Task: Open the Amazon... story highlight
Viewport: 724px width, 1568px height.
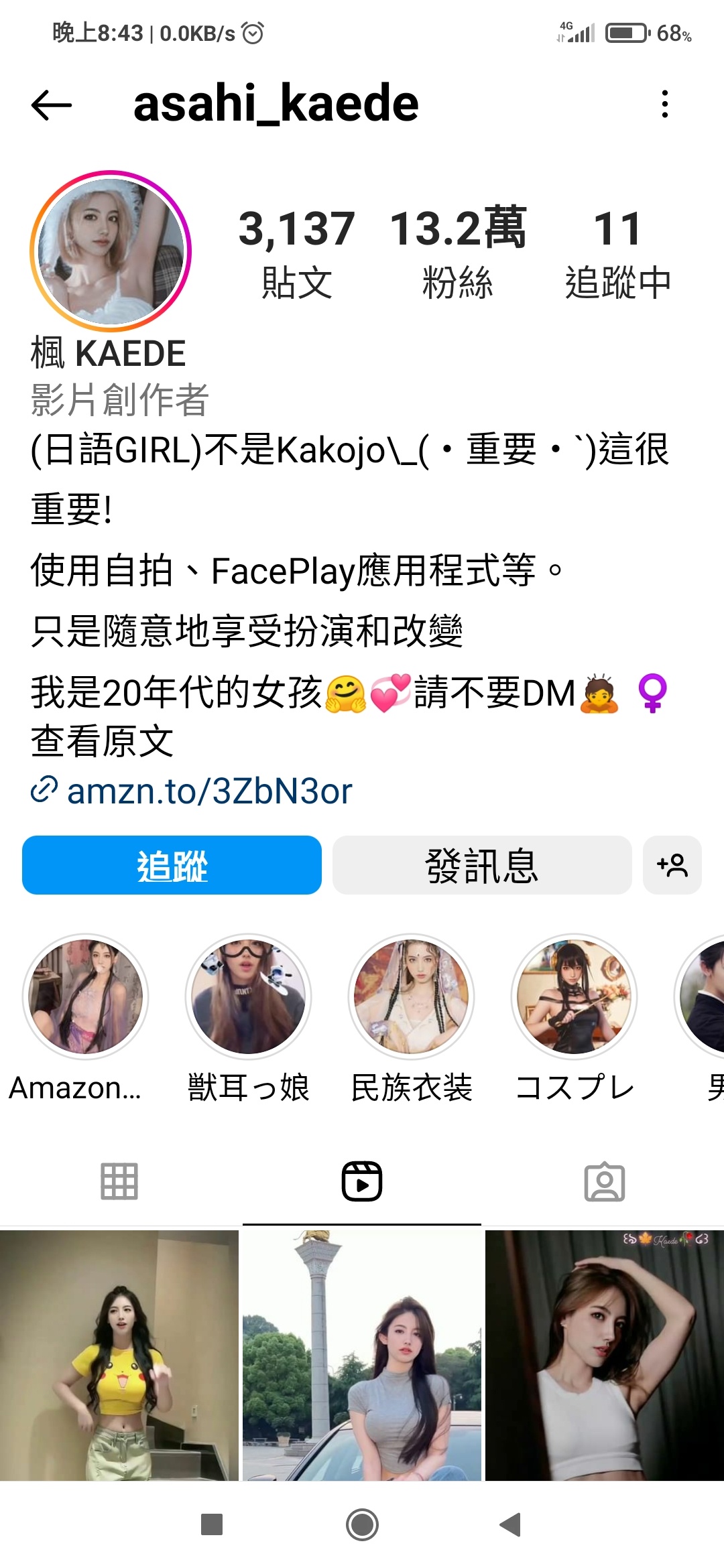Action: 86,997
